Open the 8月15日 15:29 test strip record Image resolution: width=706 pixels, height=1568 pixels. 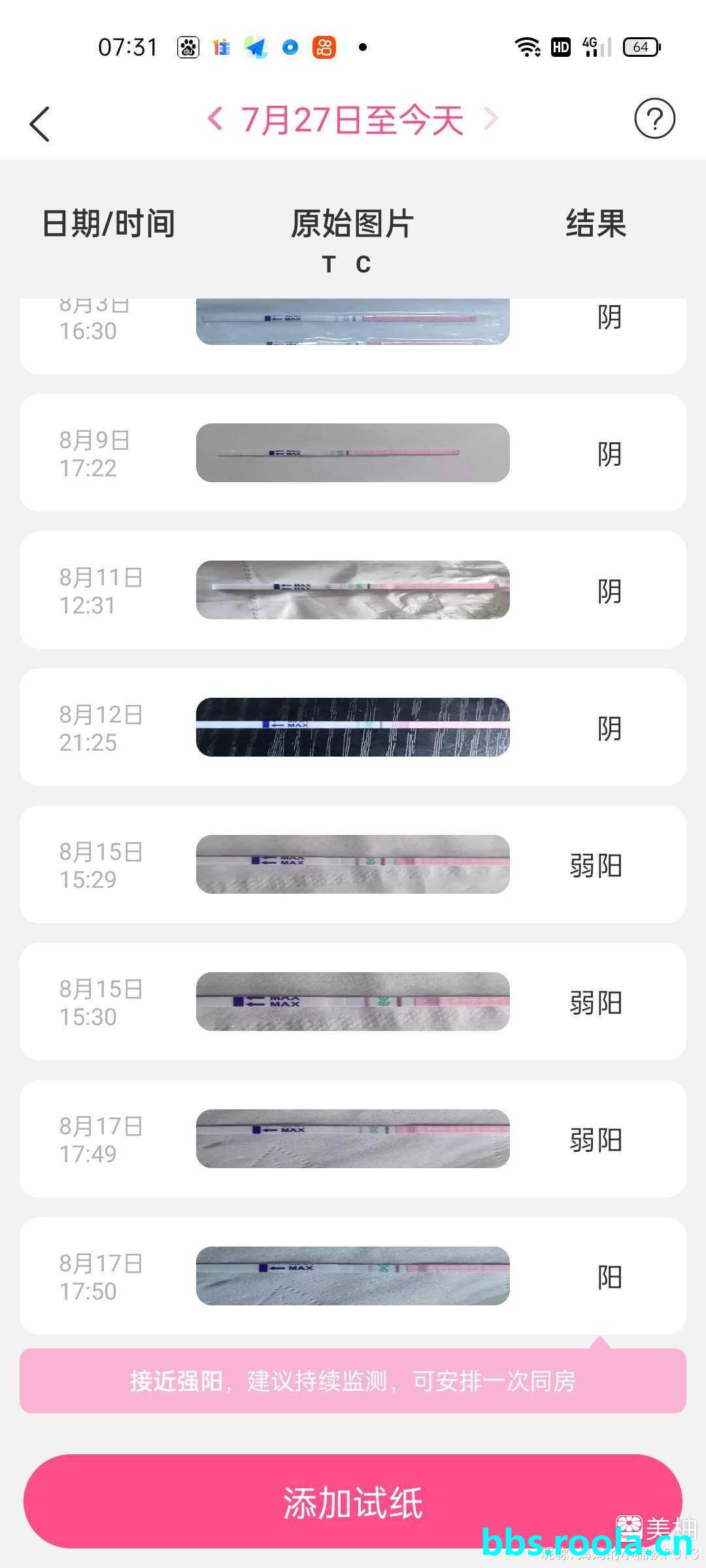[353, 864]
